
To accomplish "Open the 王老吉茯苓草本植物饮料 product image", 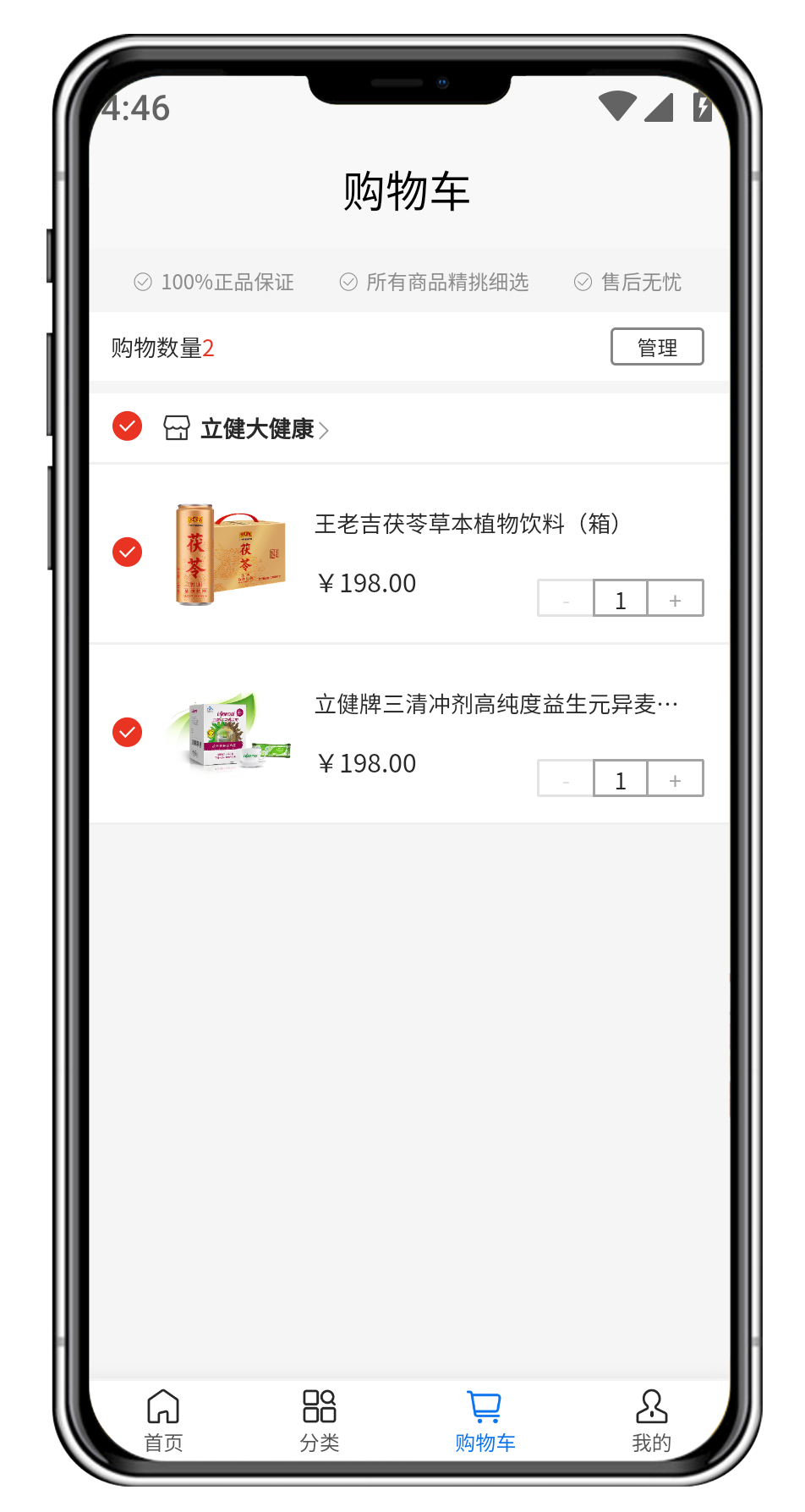I will 230,554.
